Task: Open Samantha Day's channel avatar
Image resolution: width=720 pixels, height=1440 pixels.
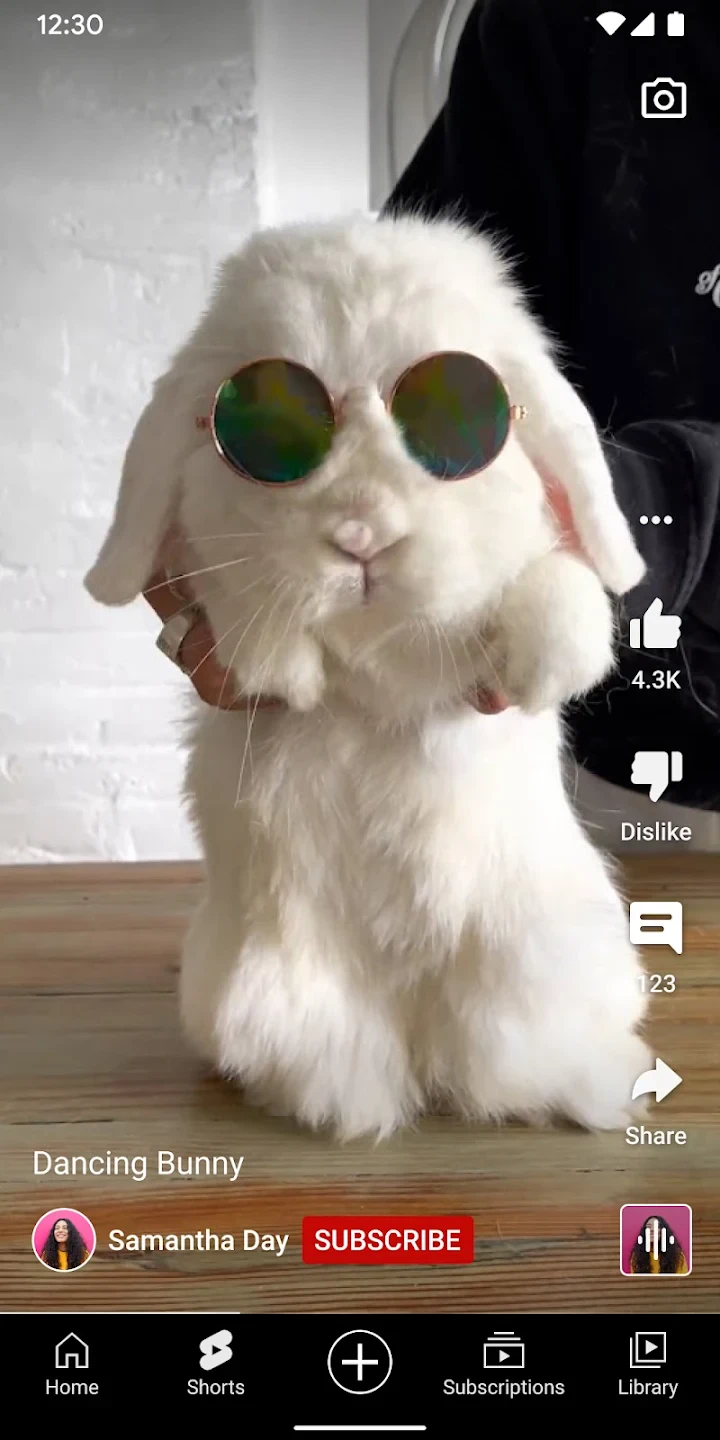Action: click(x=64, y=1240)
